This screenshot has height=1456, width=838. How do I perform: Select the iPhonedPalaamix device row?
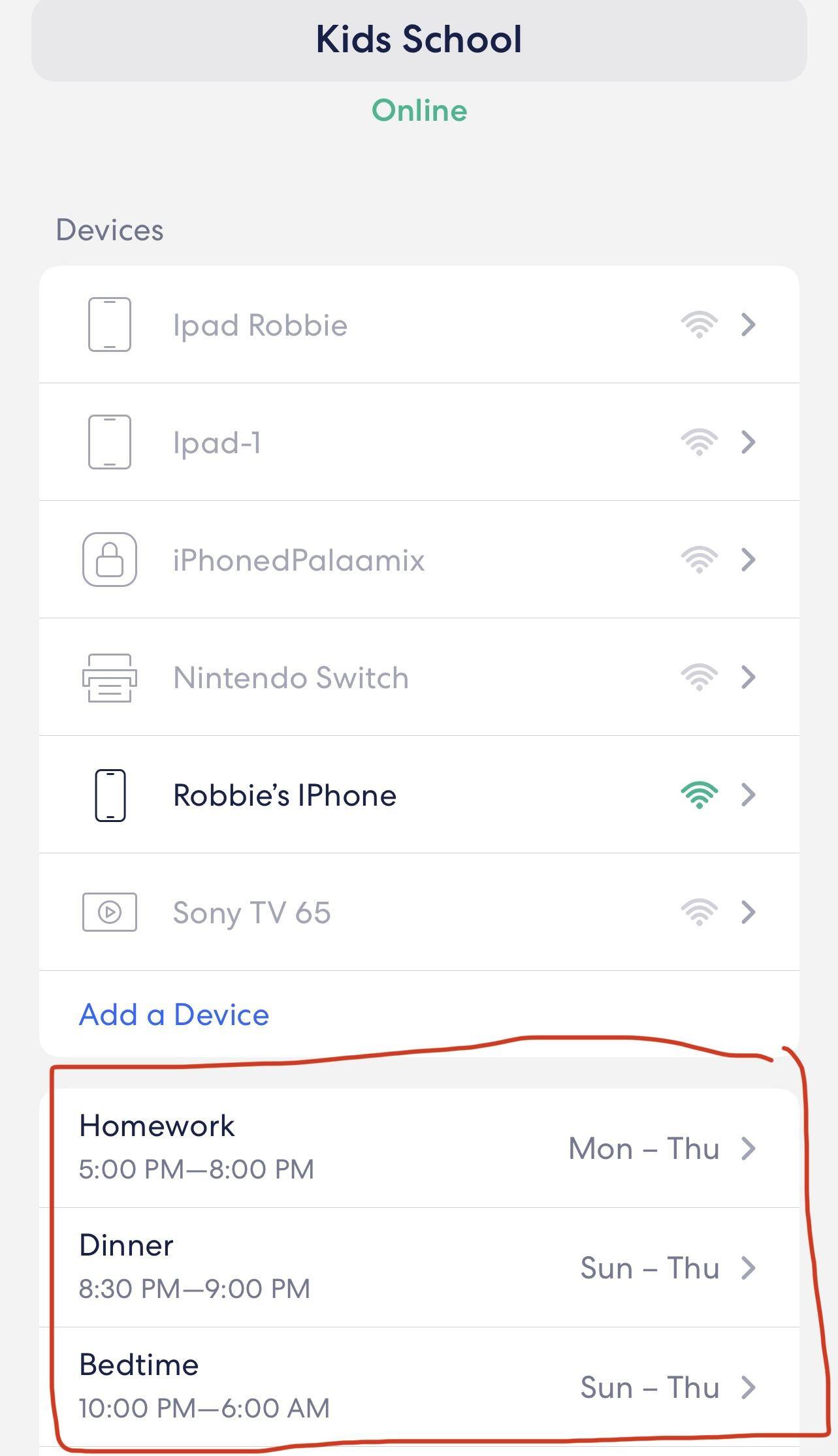click(418, 560)
